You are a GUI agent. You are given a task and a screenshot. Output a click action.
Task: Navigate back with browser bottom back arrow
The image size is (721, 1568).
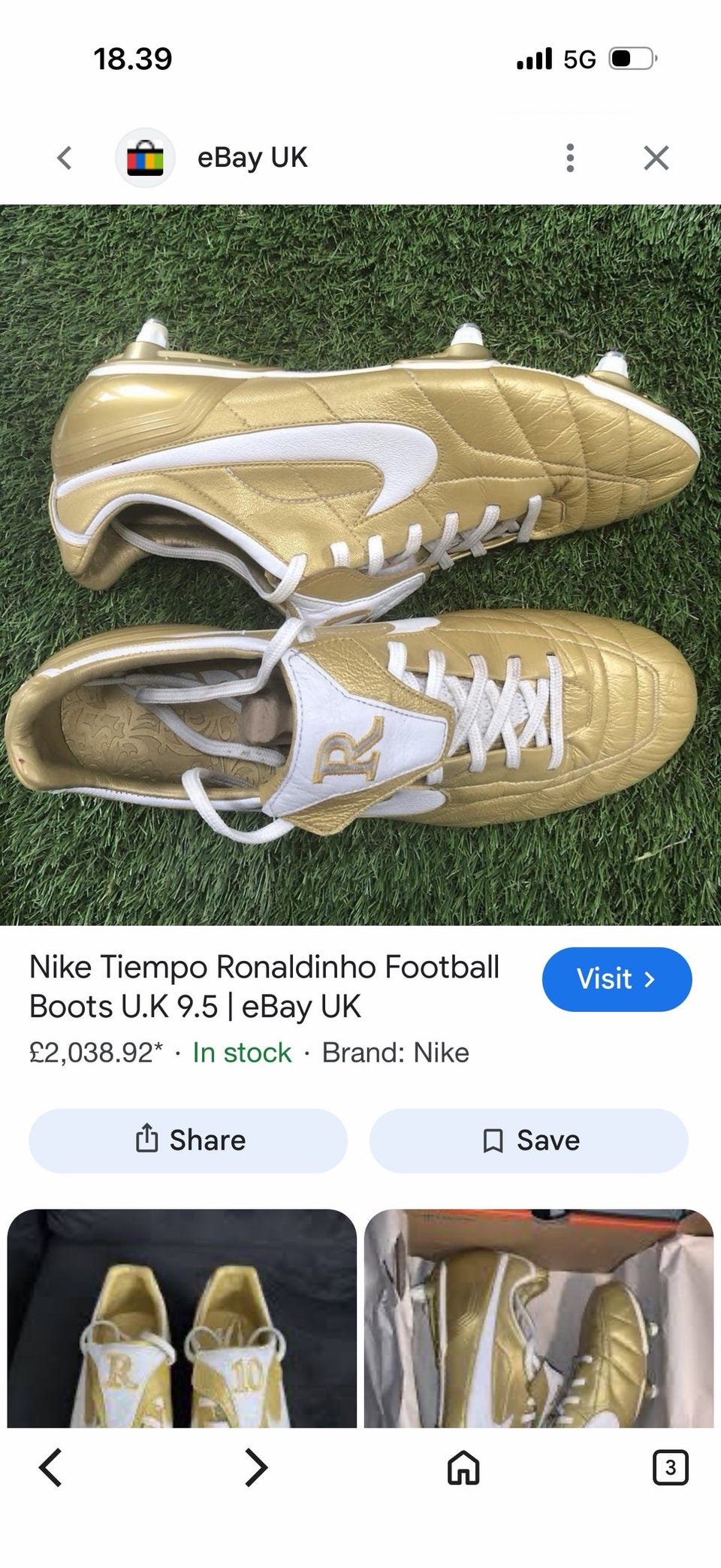50,1467
